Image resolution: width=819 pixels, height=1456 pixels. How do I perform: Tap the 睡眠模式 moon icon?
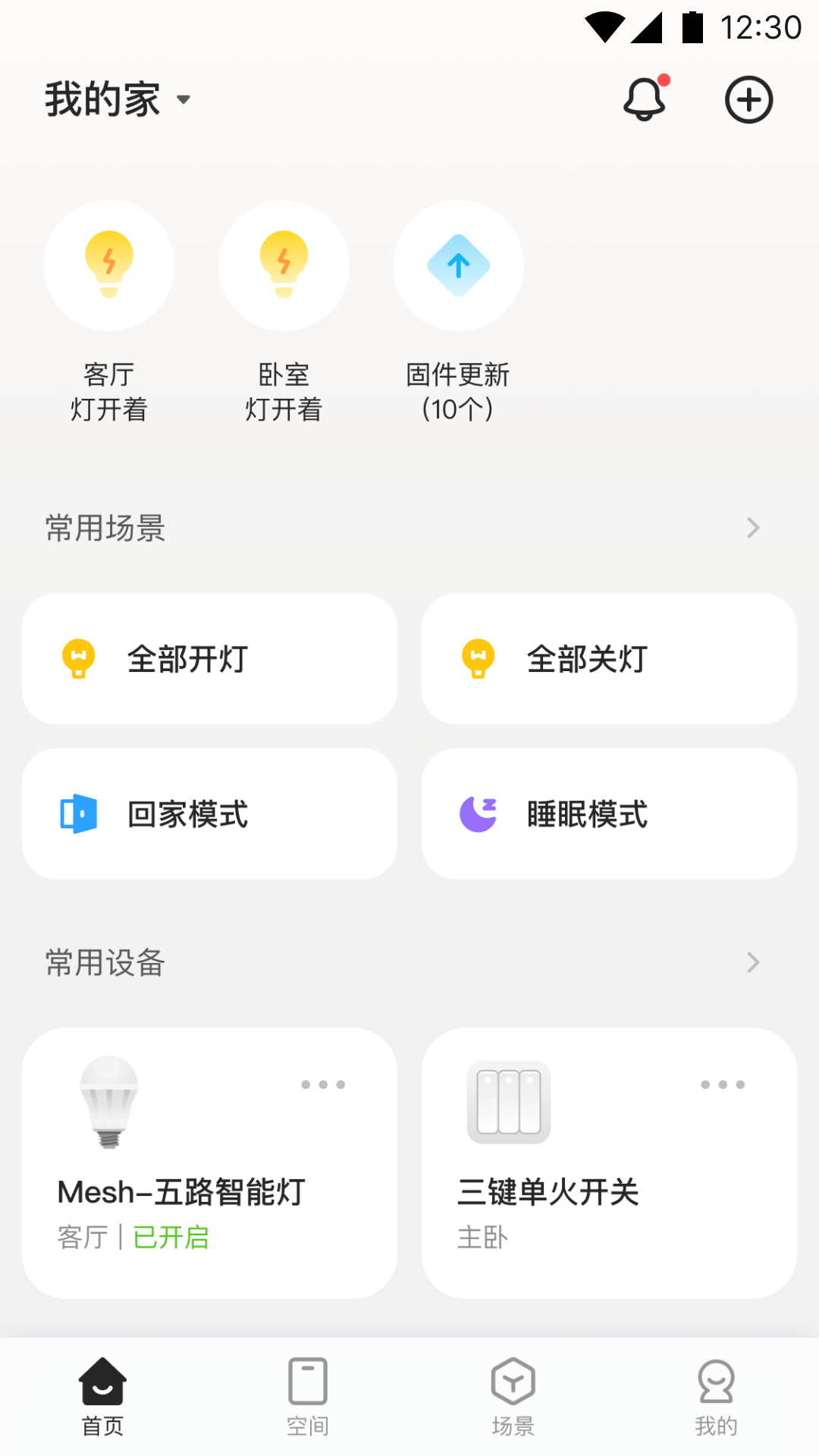point(479,813)
